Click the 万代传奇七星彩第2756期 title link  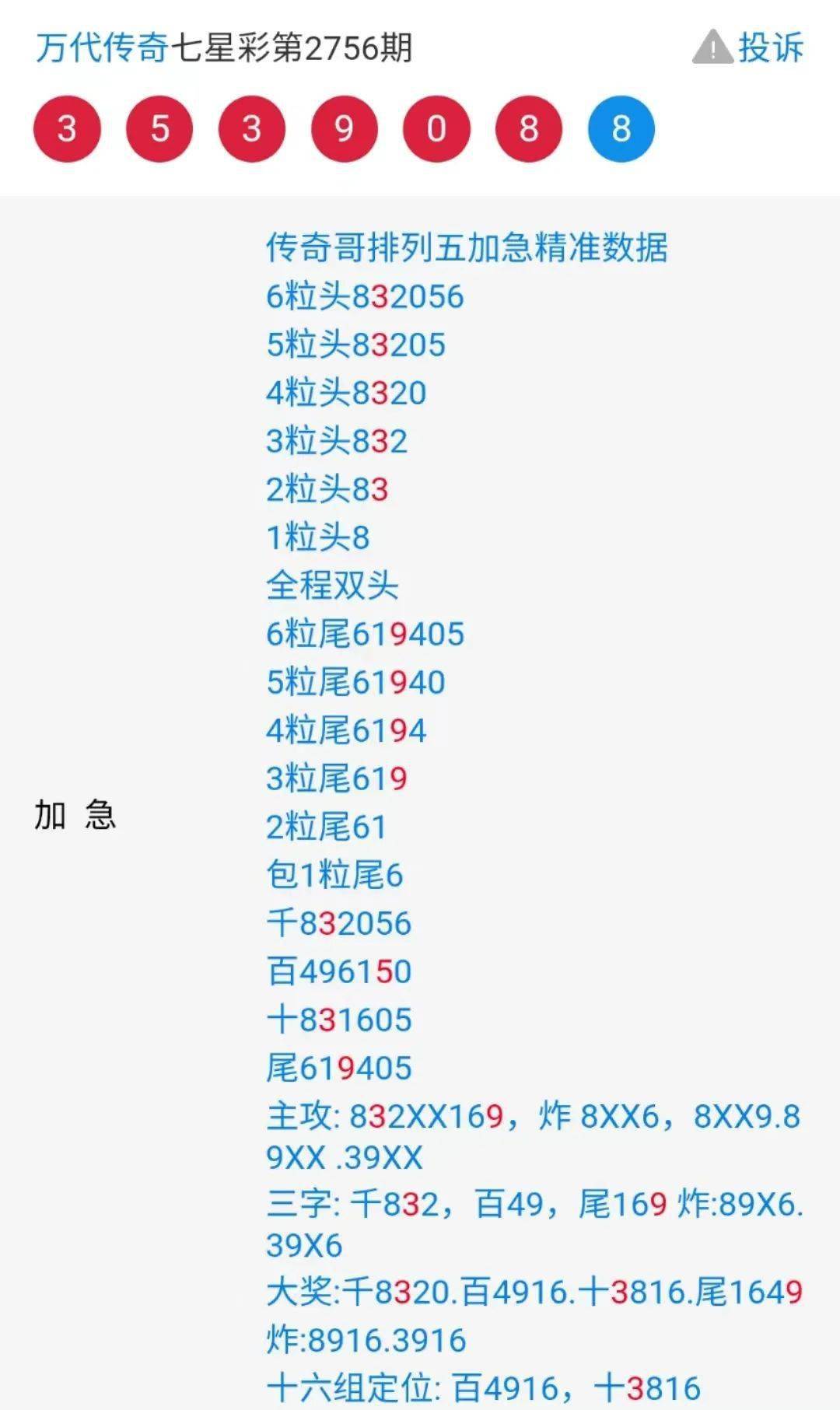click(222, 47)
